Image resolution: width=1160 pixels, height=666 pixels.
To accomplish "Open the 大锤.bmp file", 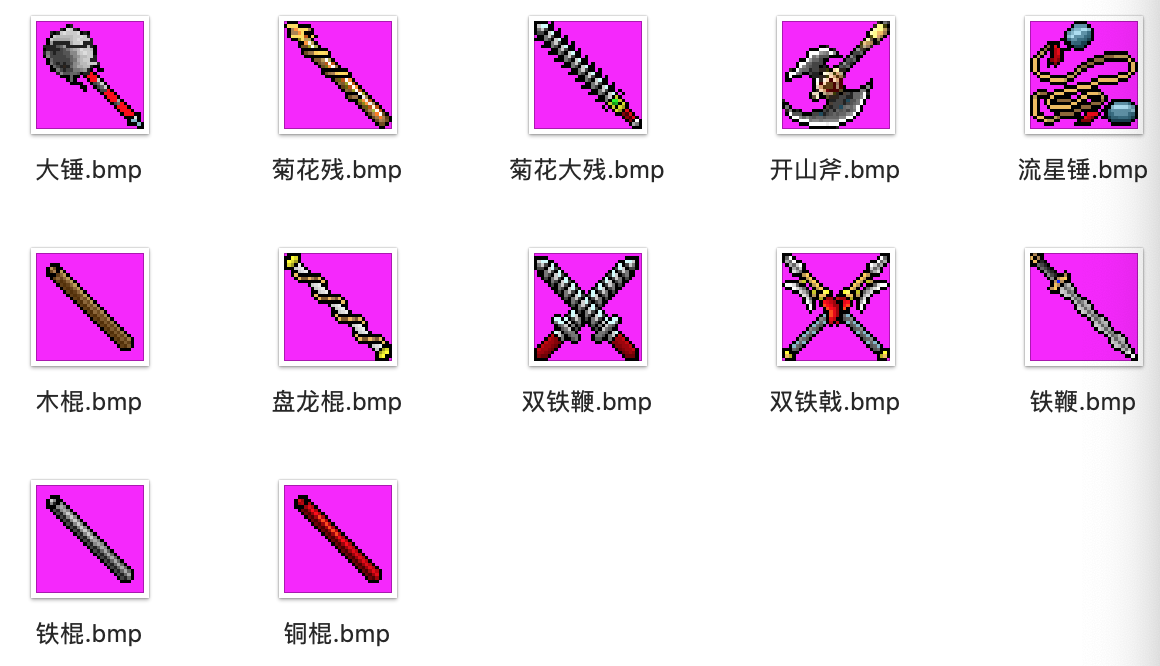I will (x=90, y=75).
